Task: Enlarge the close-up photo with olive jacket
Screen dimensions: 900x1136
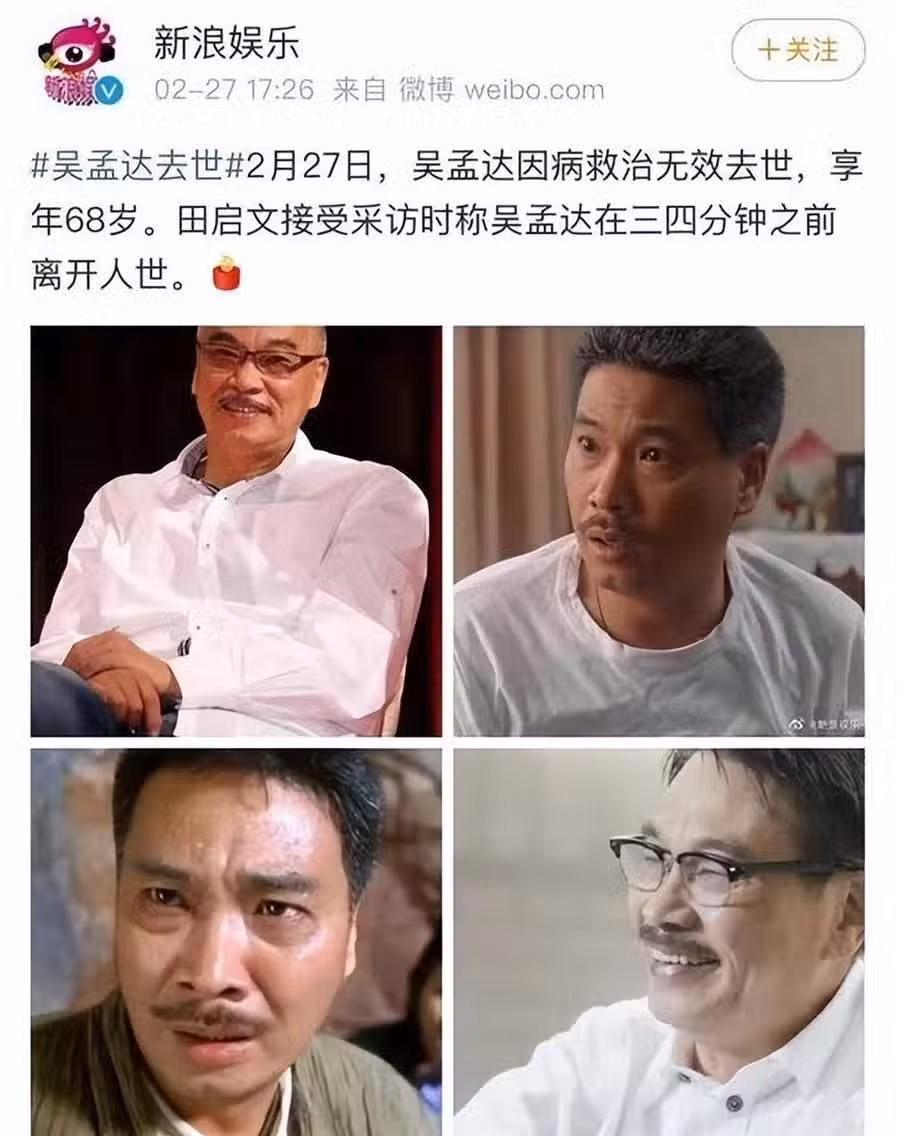Action: tap(236, 940)
